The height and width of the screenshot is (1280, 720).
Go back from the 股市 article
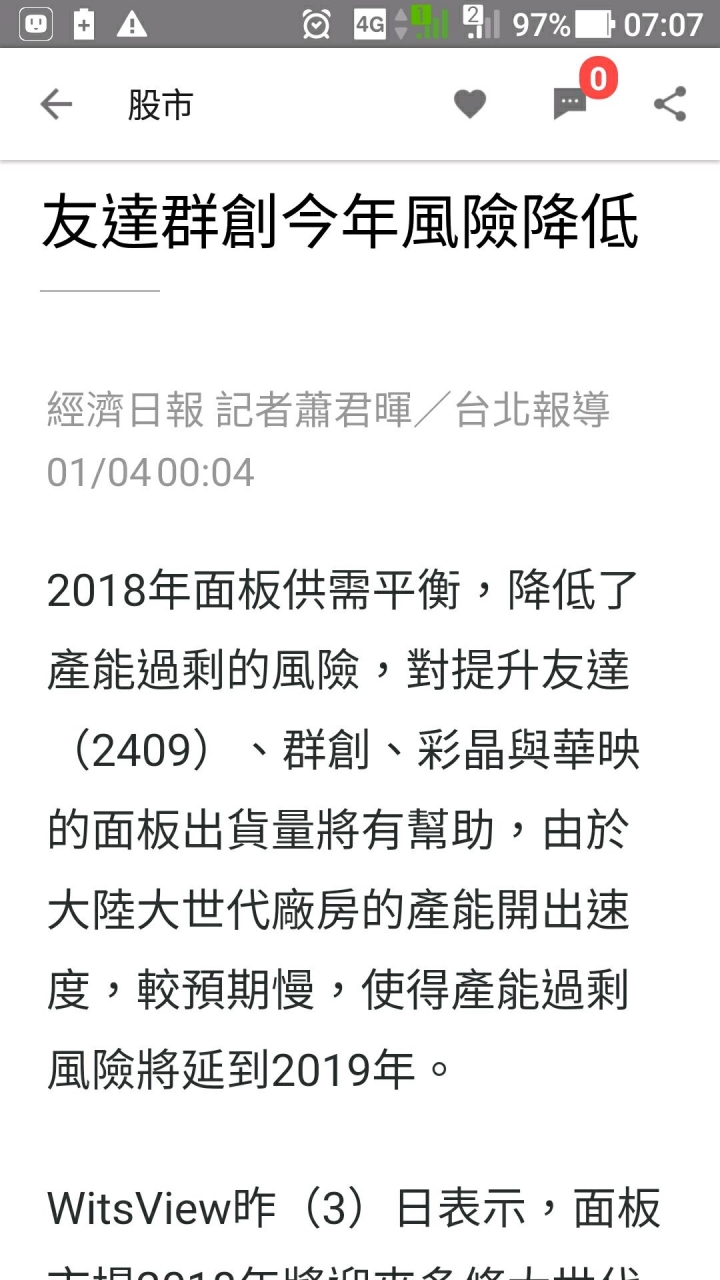click(x=56, y=104)
